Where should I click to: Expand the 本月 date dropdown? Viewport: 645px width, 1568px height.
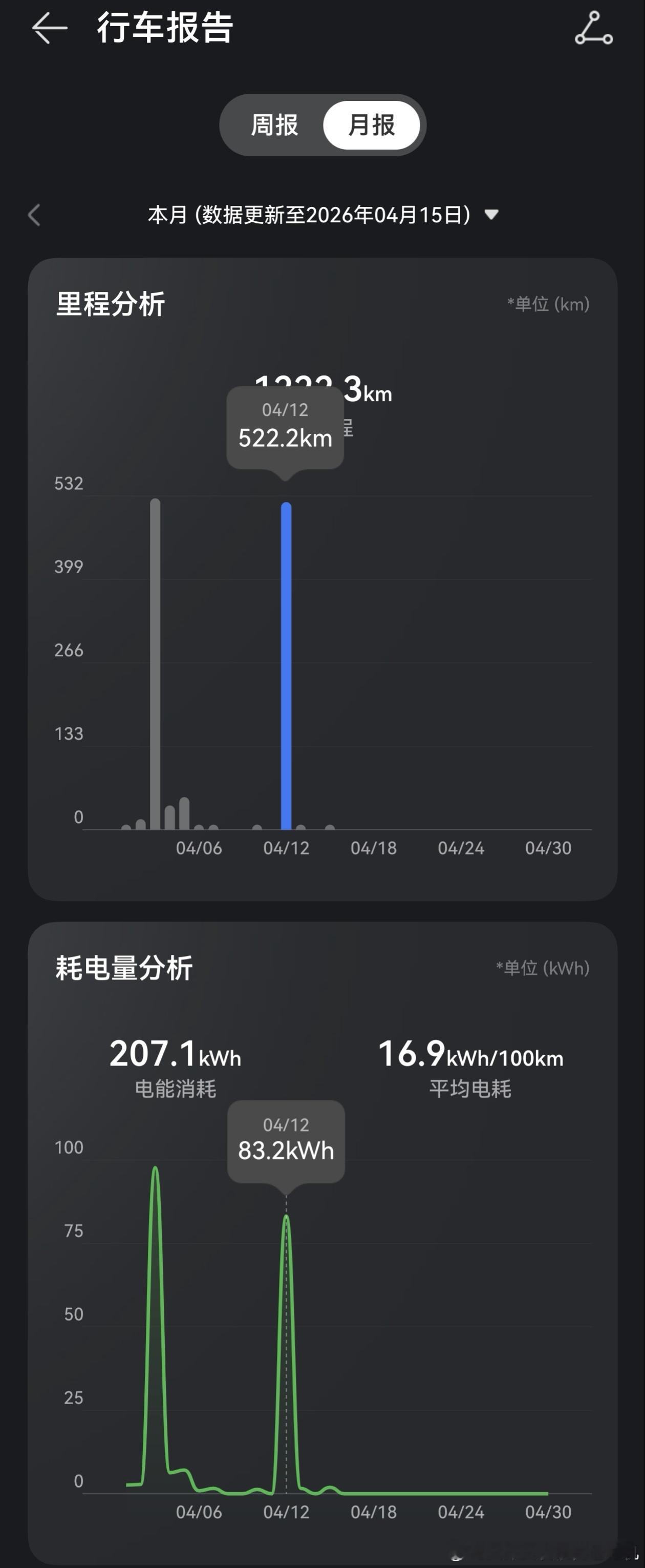(490, 214)
